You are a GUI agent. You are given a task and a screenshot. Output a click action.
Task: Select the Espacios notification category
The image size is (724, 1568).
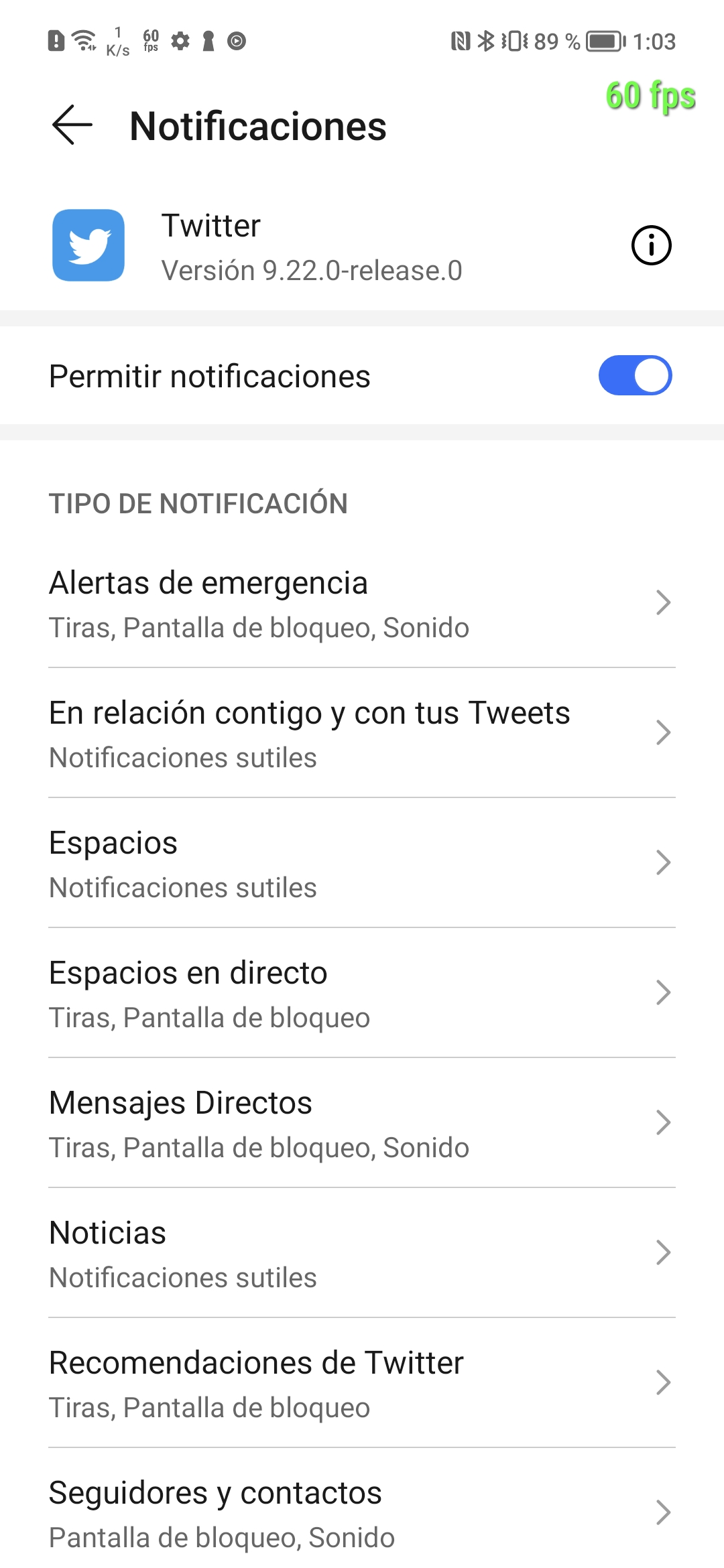click(x=362, y=863)
